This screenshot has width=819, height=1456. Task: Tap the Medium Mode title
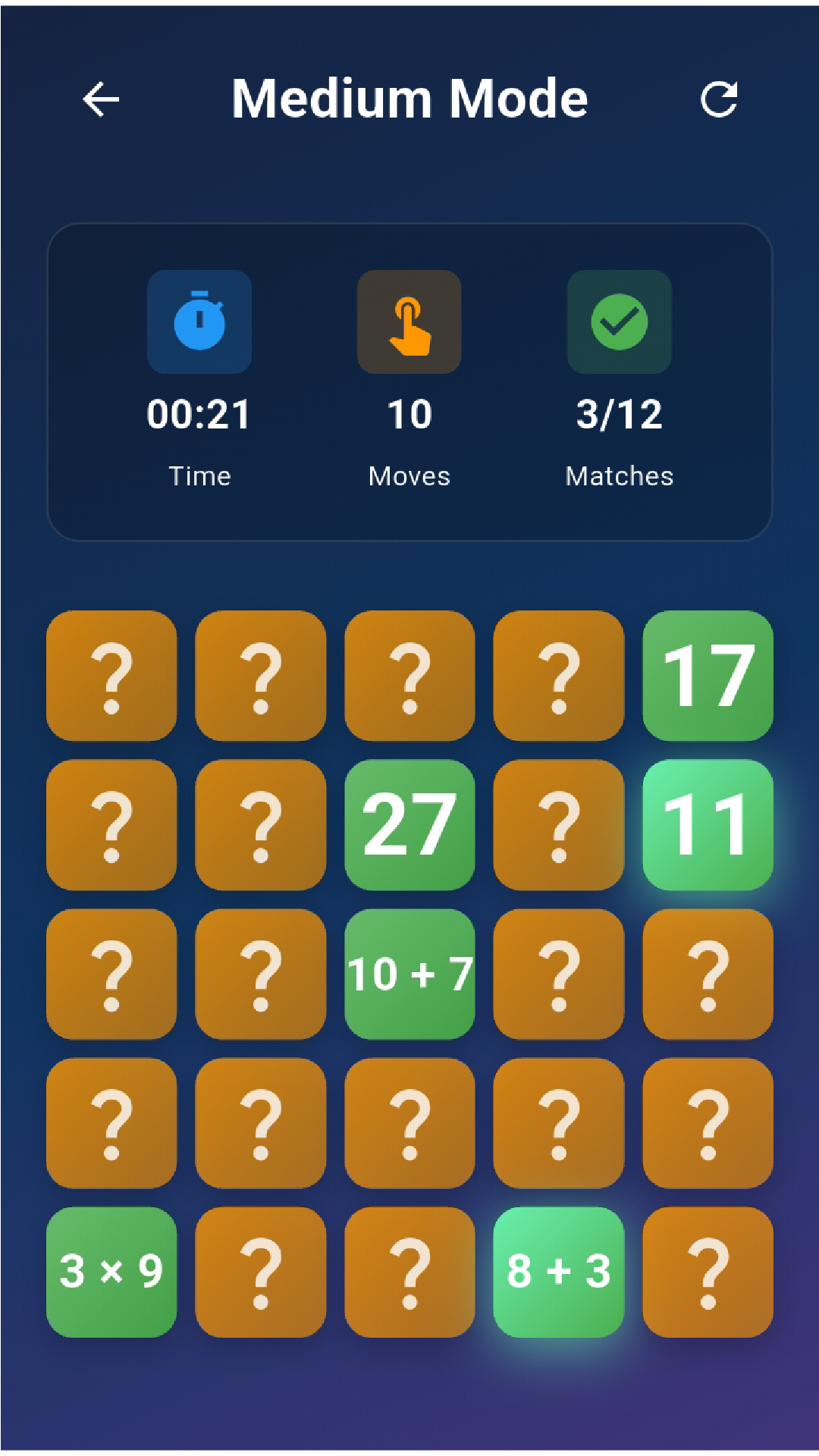[x=409, y=97]
